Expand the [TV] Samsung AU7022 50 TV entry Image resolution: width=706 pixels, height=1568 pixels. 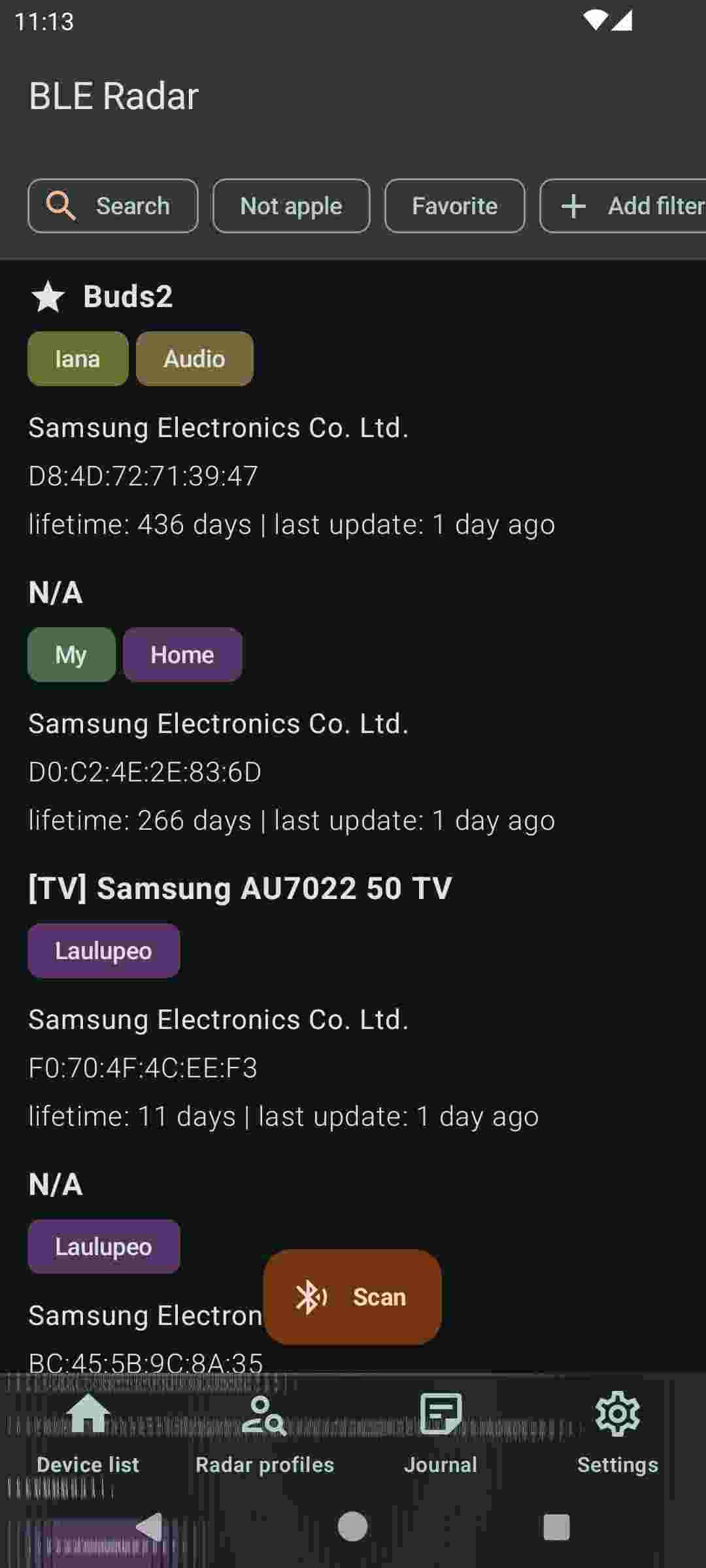tap(239, 888)
